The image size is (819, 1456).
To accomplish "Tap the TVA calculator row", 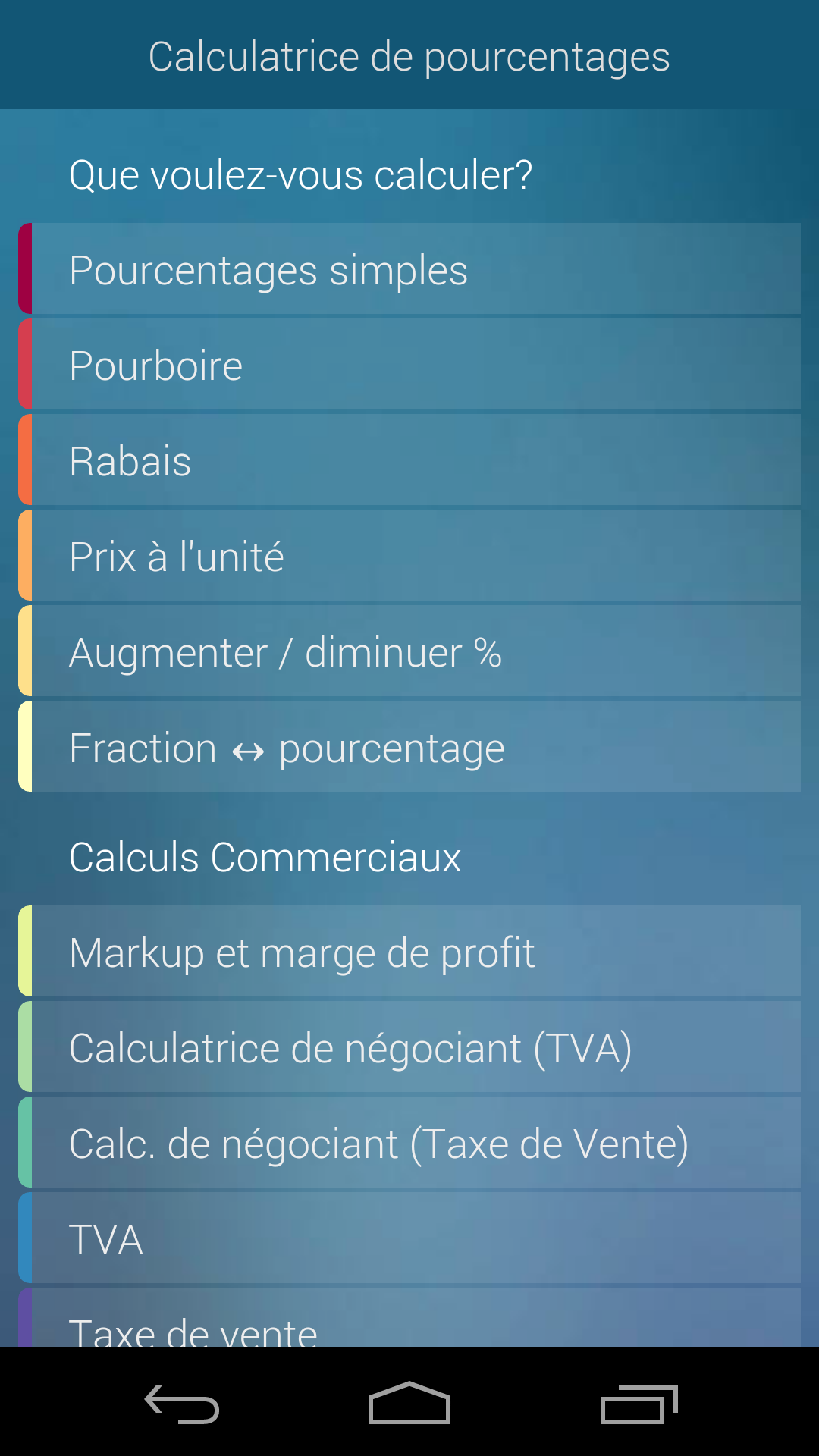I will pos(409,1238).
